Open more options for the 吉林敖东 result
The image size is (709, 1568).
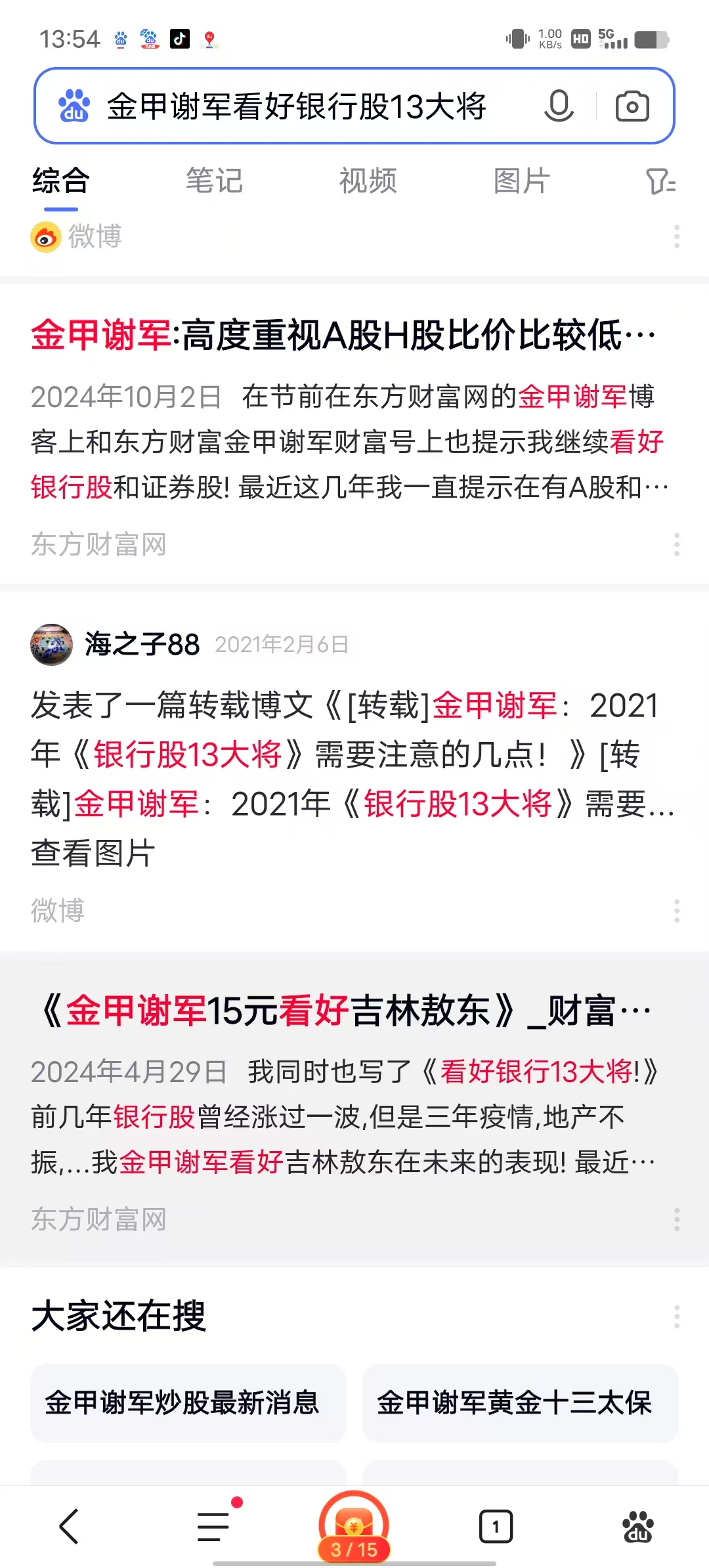point(677,1219)
